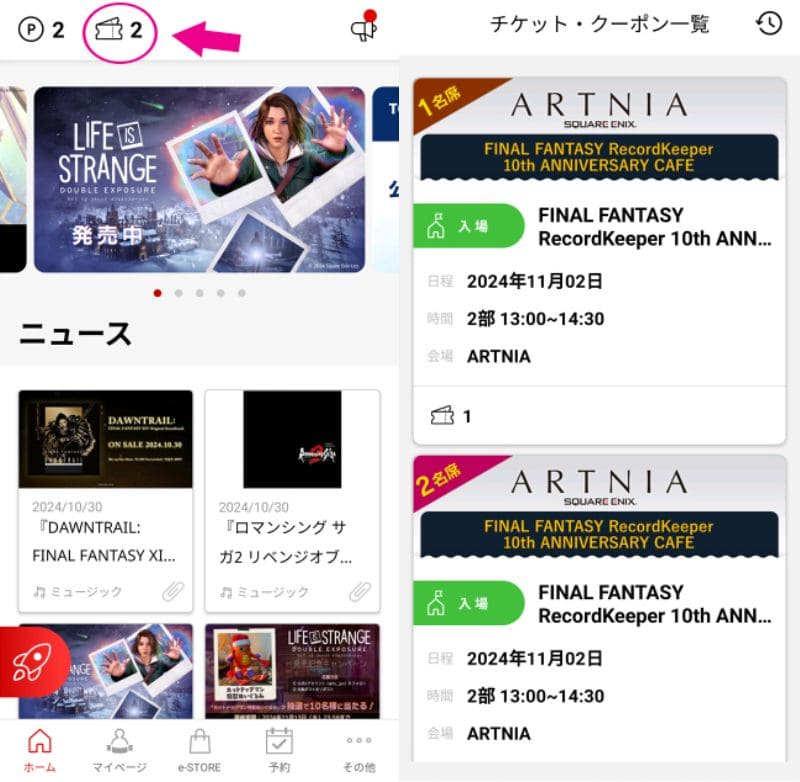Viewport: 800px width, 782px height.
Task: Open the ticket counter showing 2
Action: point(117,30)
